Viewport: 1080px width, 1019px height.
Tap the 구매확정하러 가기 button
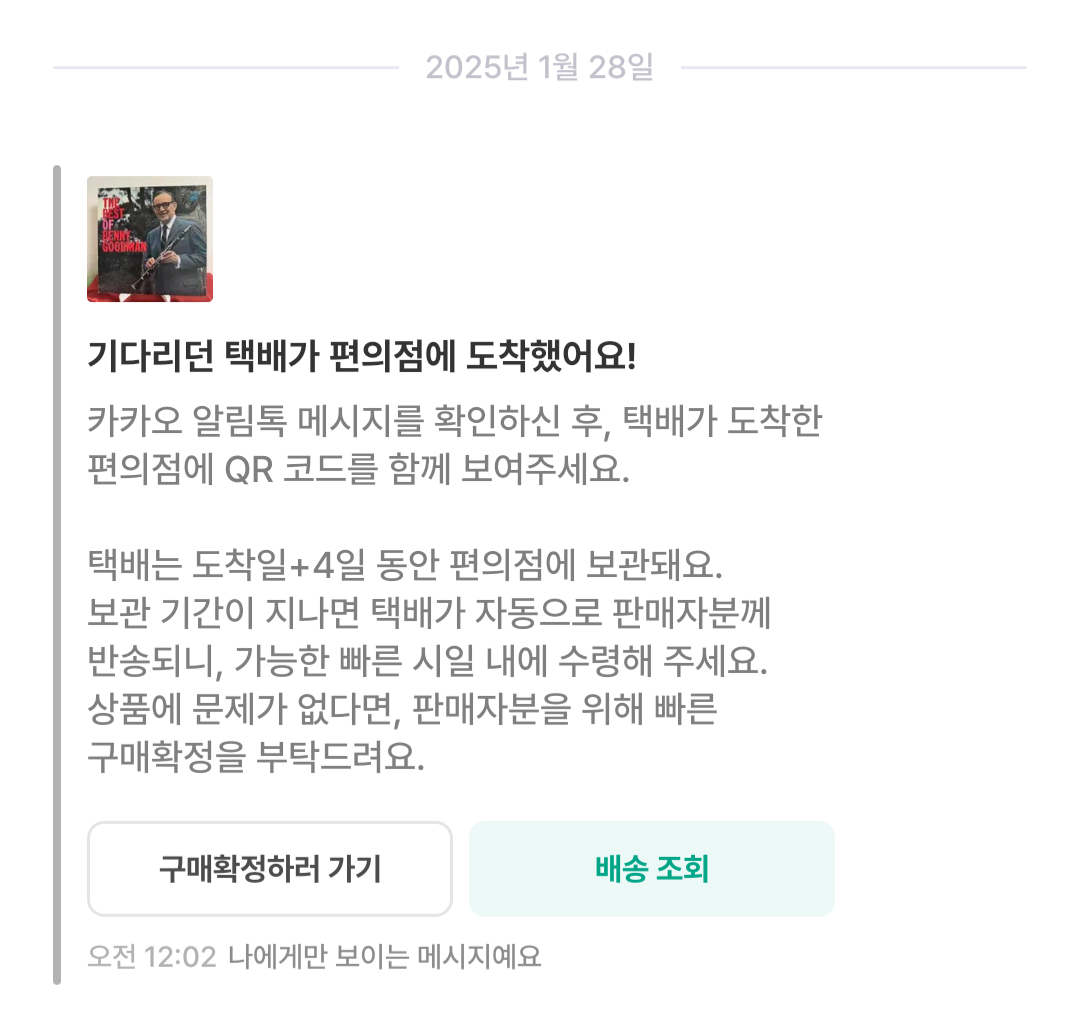pos(269,869)
